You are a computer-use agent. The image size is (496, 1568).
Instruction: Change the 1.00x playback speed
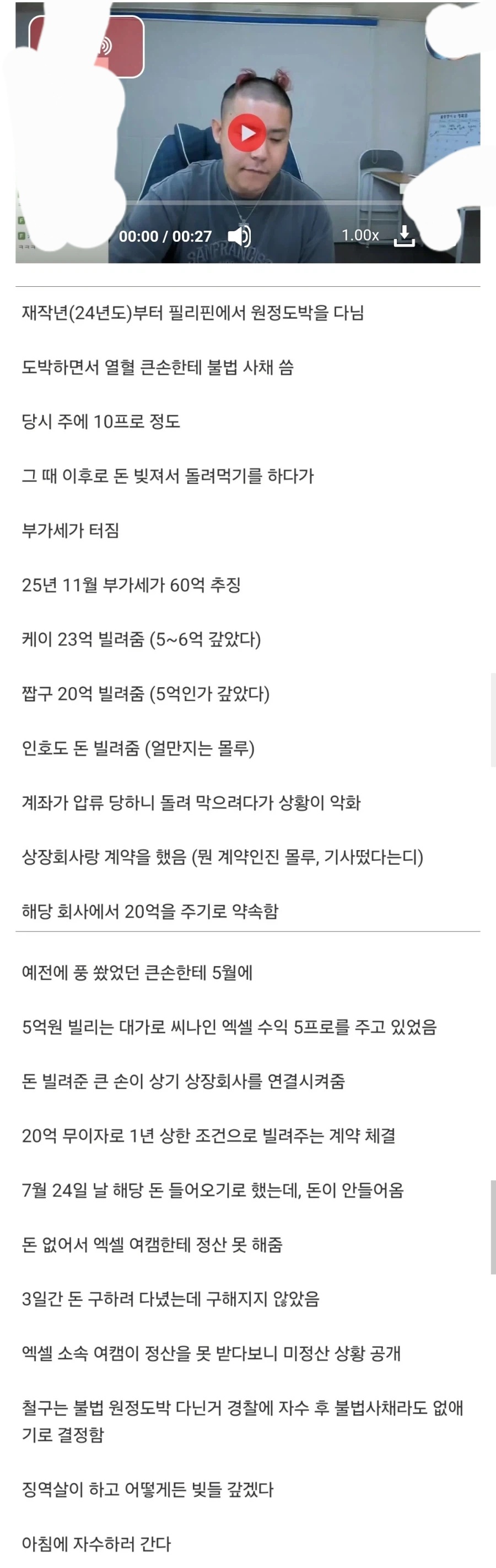360,235
